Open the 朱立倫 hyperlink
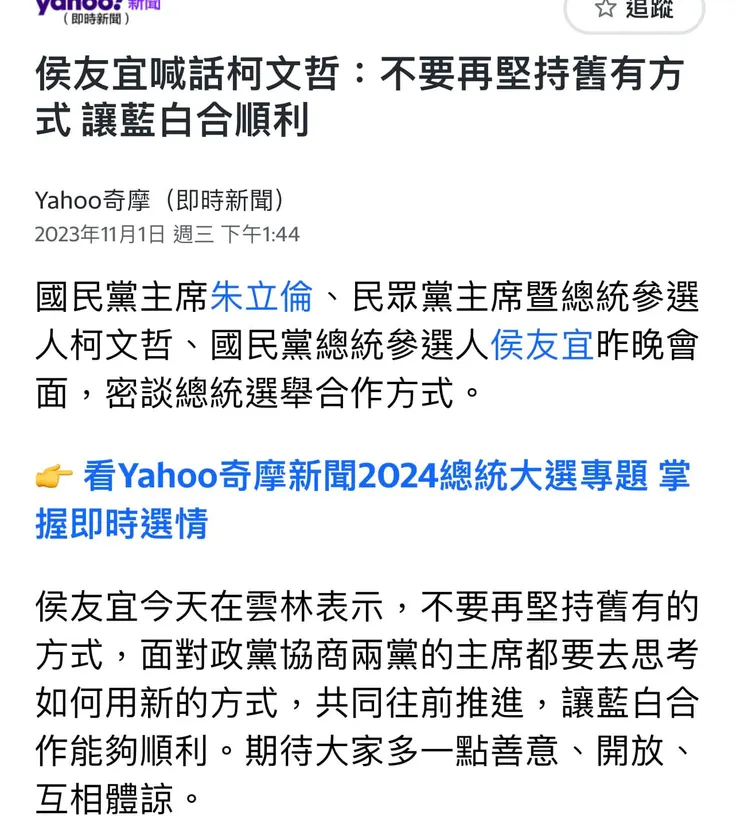The height and width of the screenshot is (832, 740). tap(262, 297)
